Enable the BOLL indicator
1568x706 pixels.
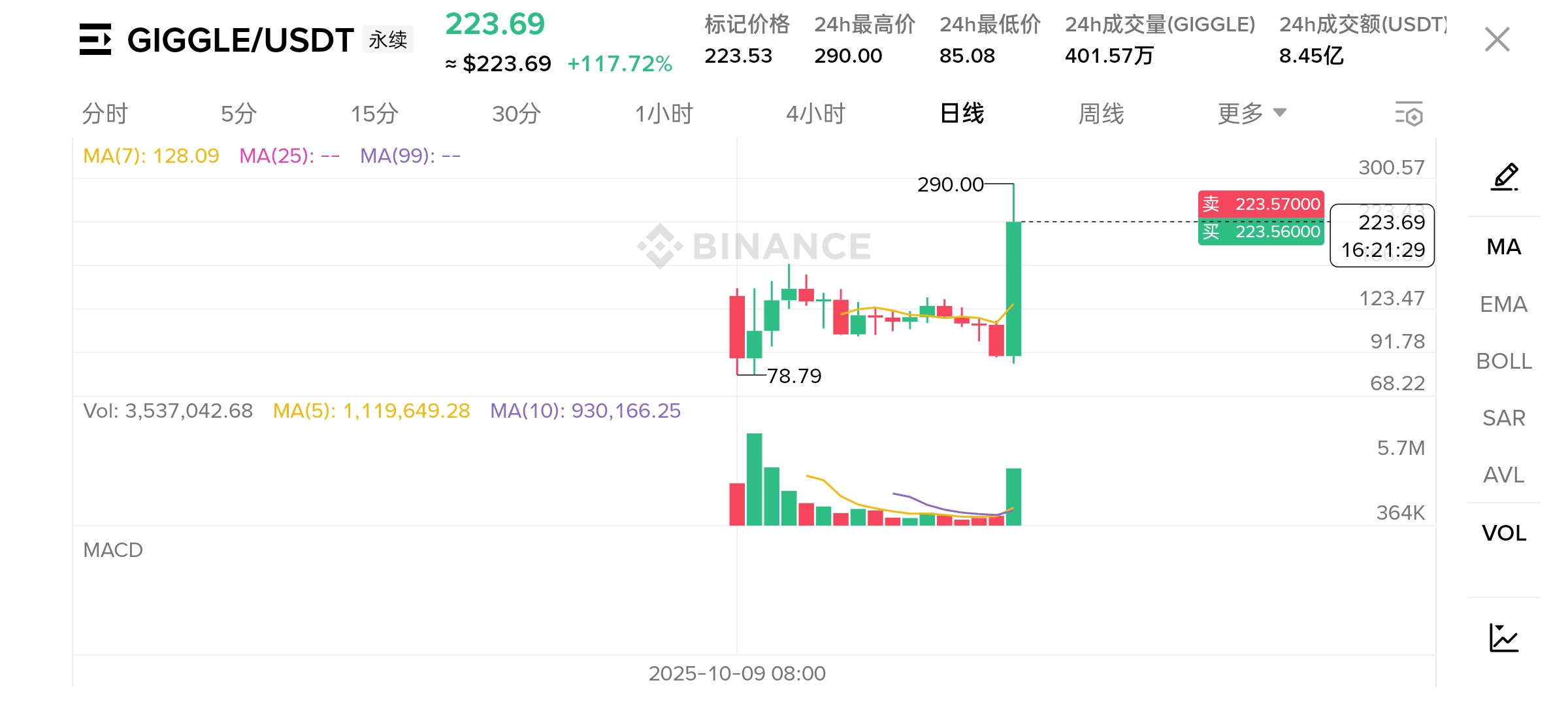pyautogui.click(x=1504, y=361)
